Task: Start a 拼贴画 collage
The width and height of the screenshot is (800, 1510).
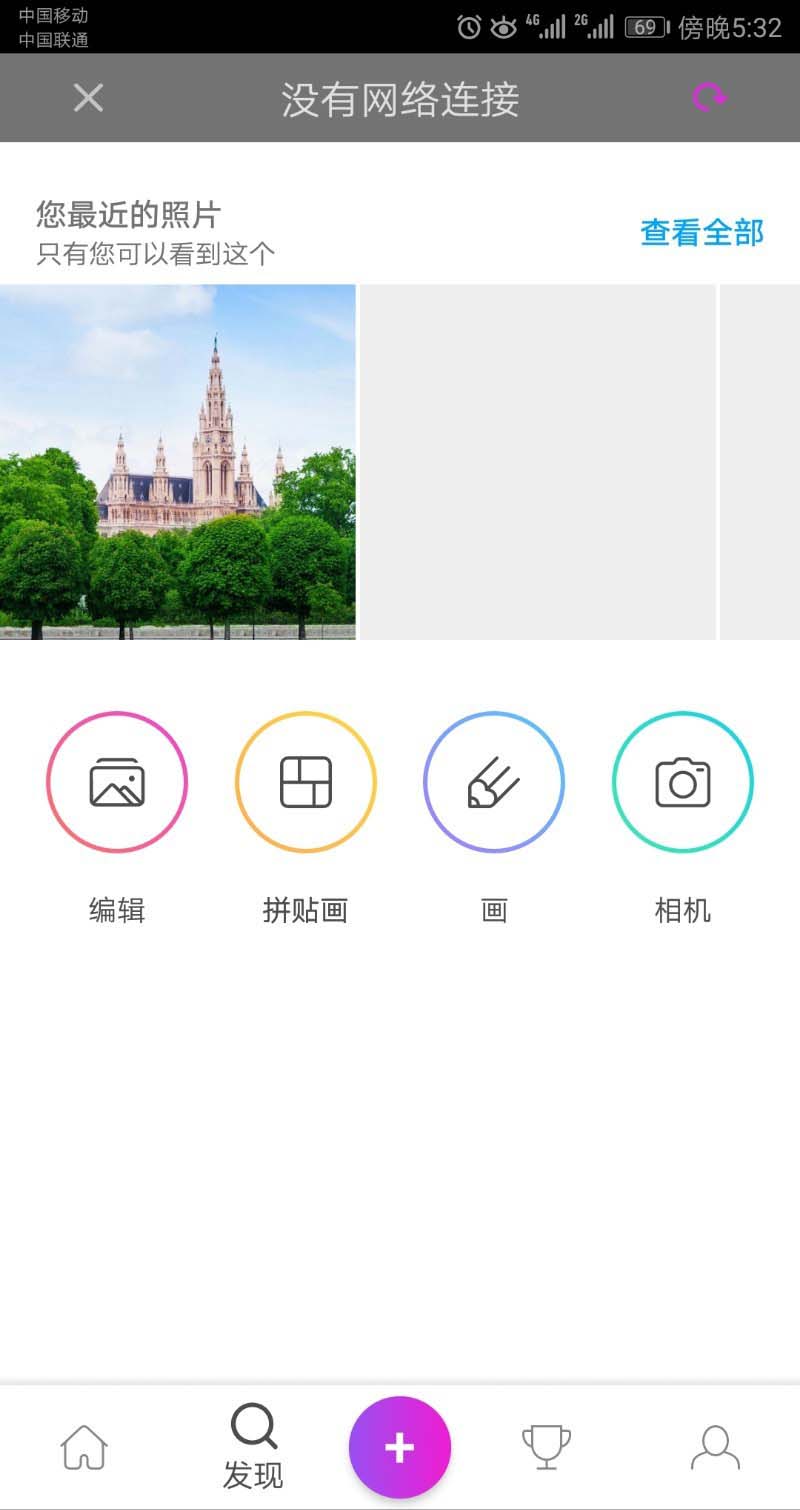Action: point(305,782)
